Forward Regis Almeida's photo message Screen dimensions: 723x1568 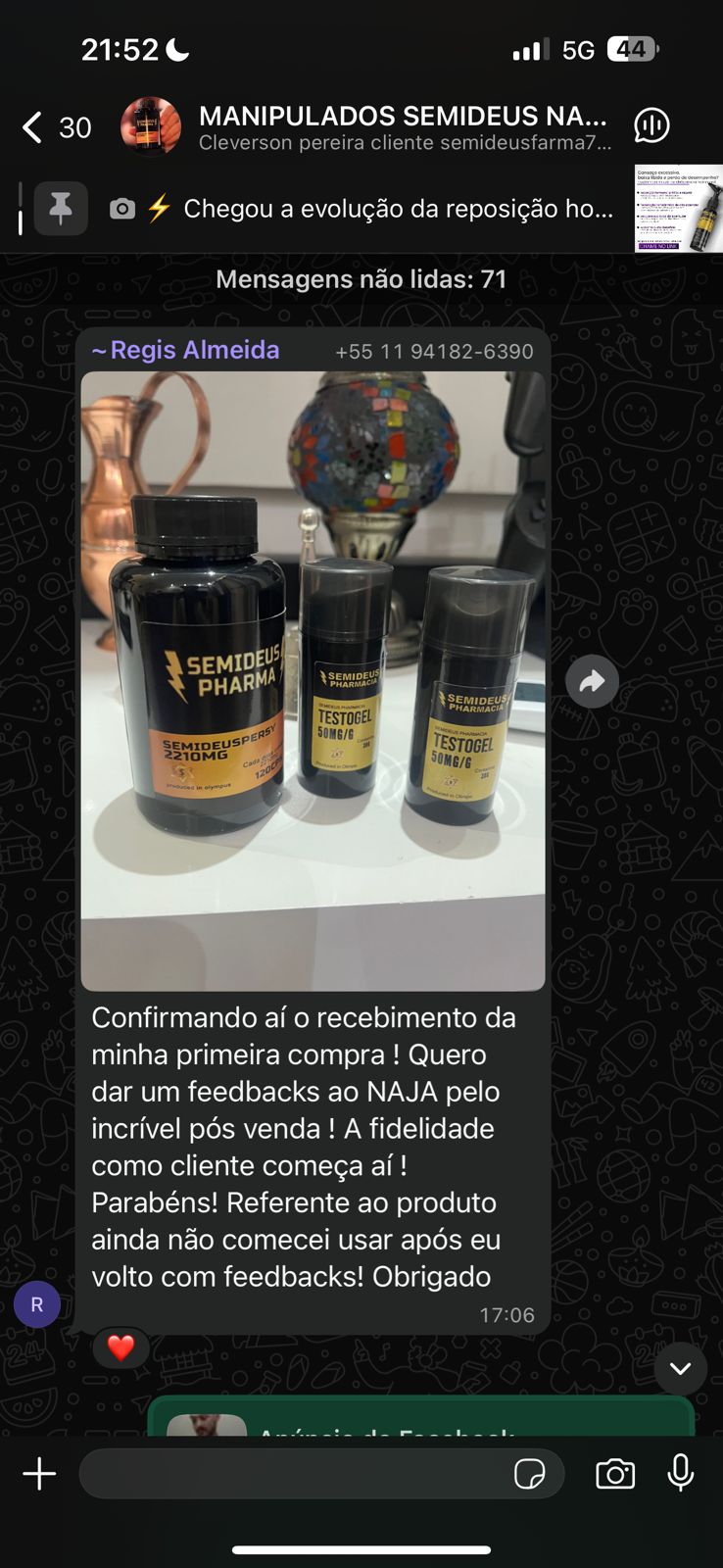592,681
